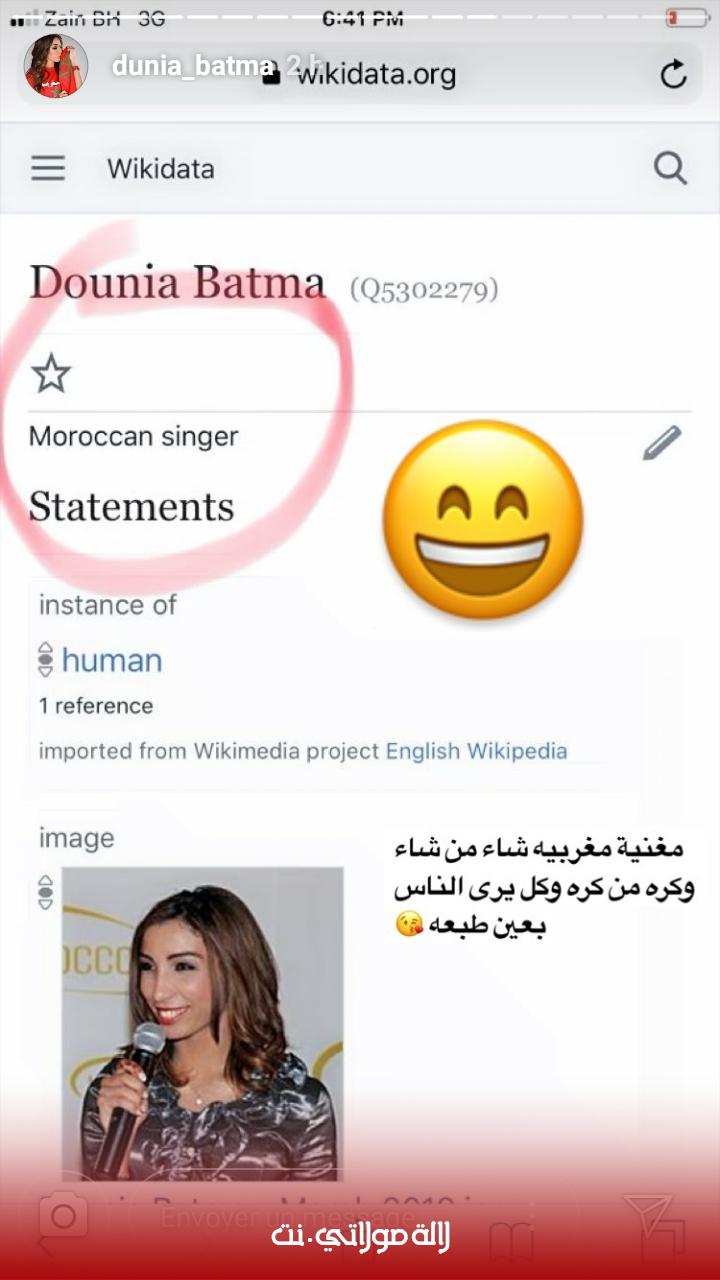Open dunia_batma's profile picture
Viewport: 720px width, 1280px height.
56,66
